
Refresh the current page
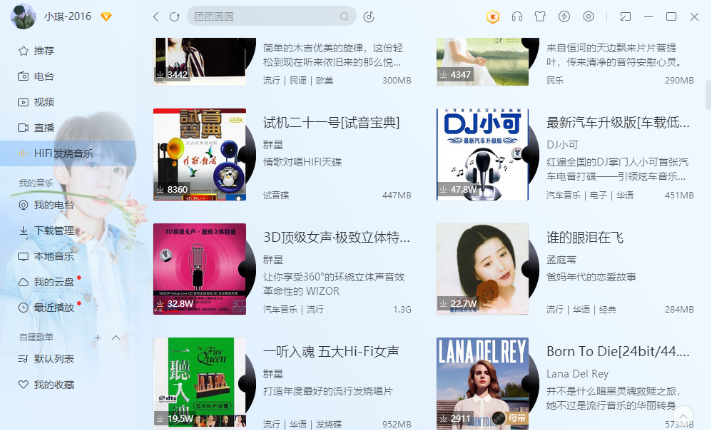click(x=174, y=17)
